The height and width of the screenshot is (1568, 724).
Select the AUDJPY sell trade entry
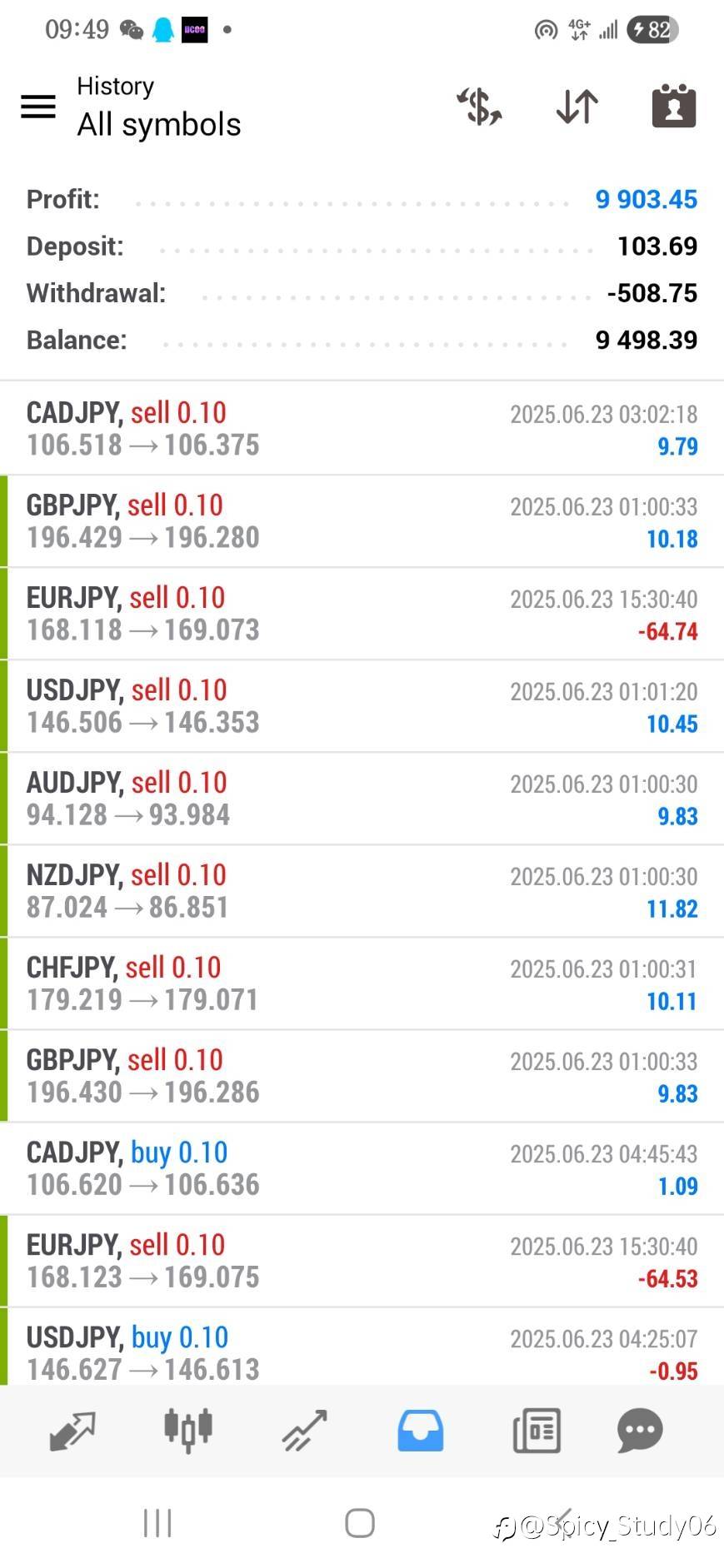(362, 799)
